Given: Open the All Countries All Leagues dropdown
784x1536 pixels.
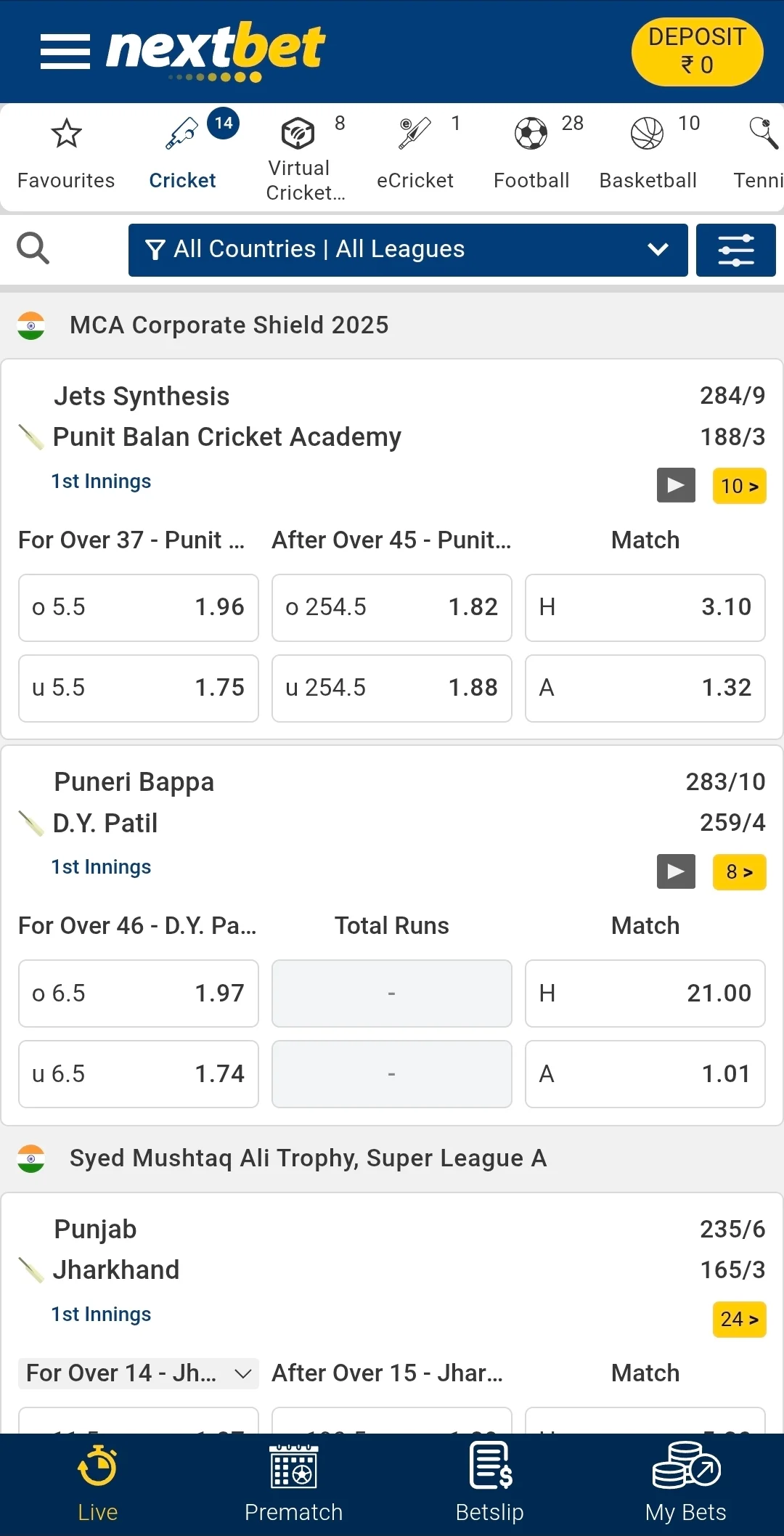Looking at the screenshot, I should pyautogui.click(x=408, y=249).
